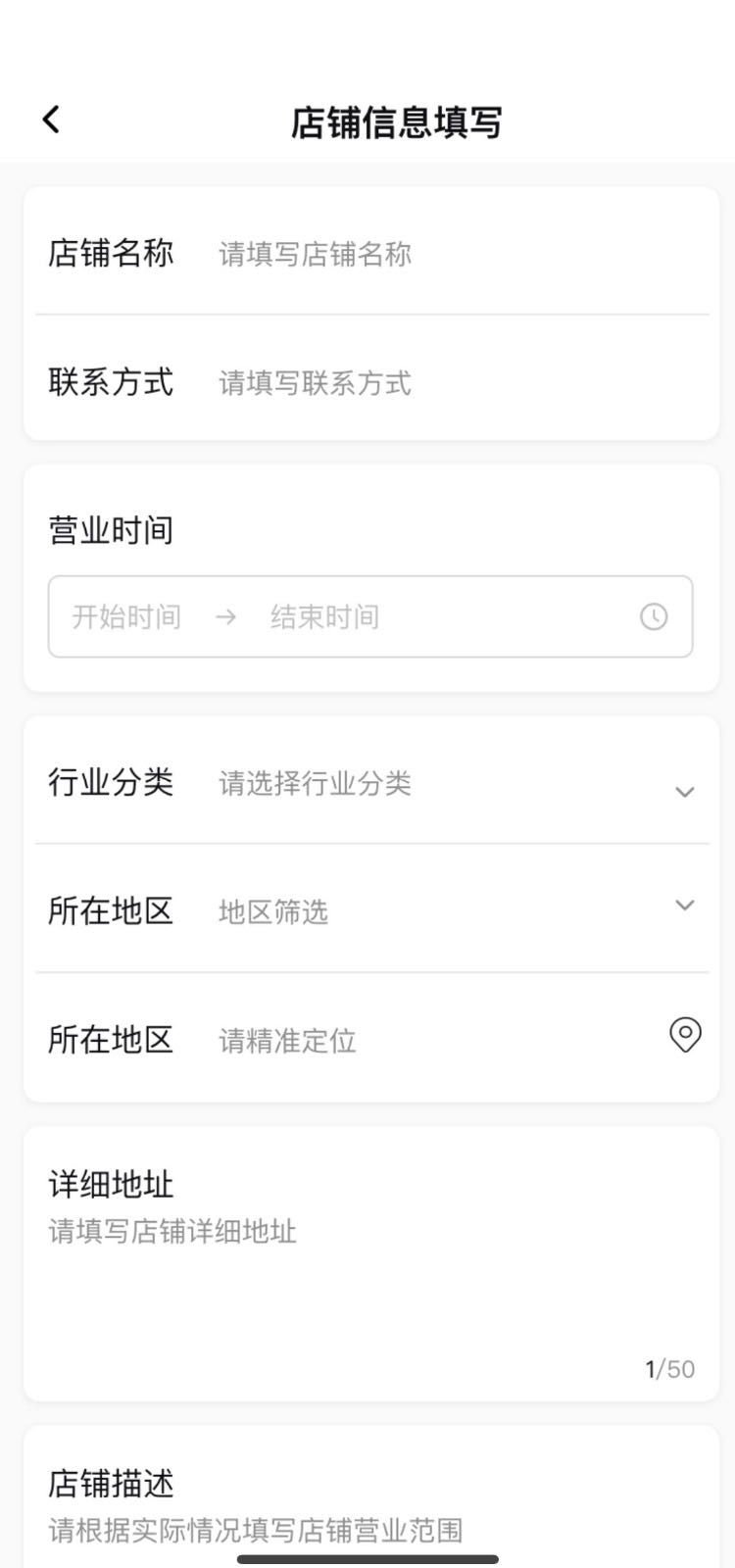Go back from store information page
735x1568 pixels.
52,121
